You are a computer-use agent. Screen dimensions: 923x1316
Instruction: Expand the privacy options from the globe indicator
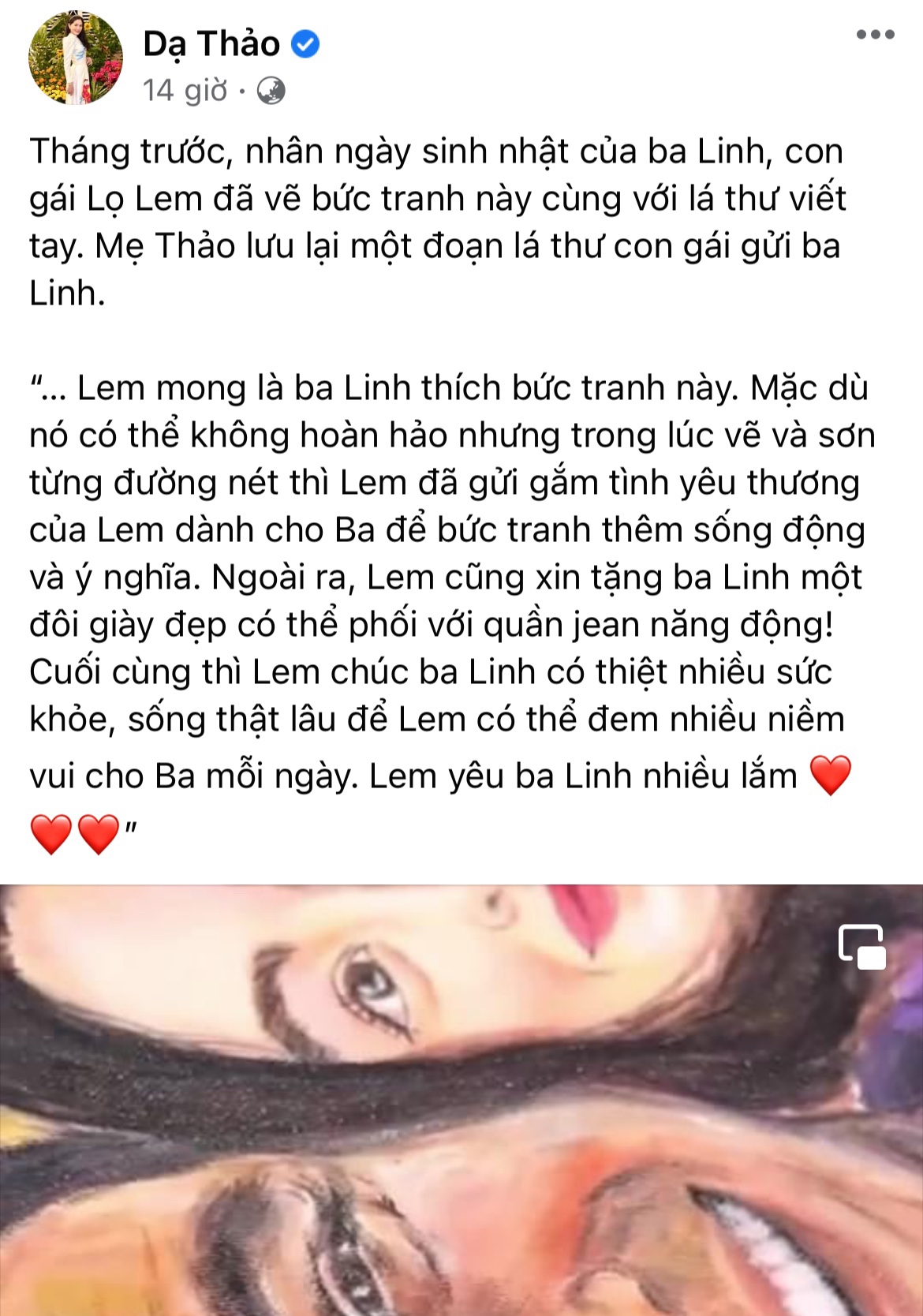[272, 91]
